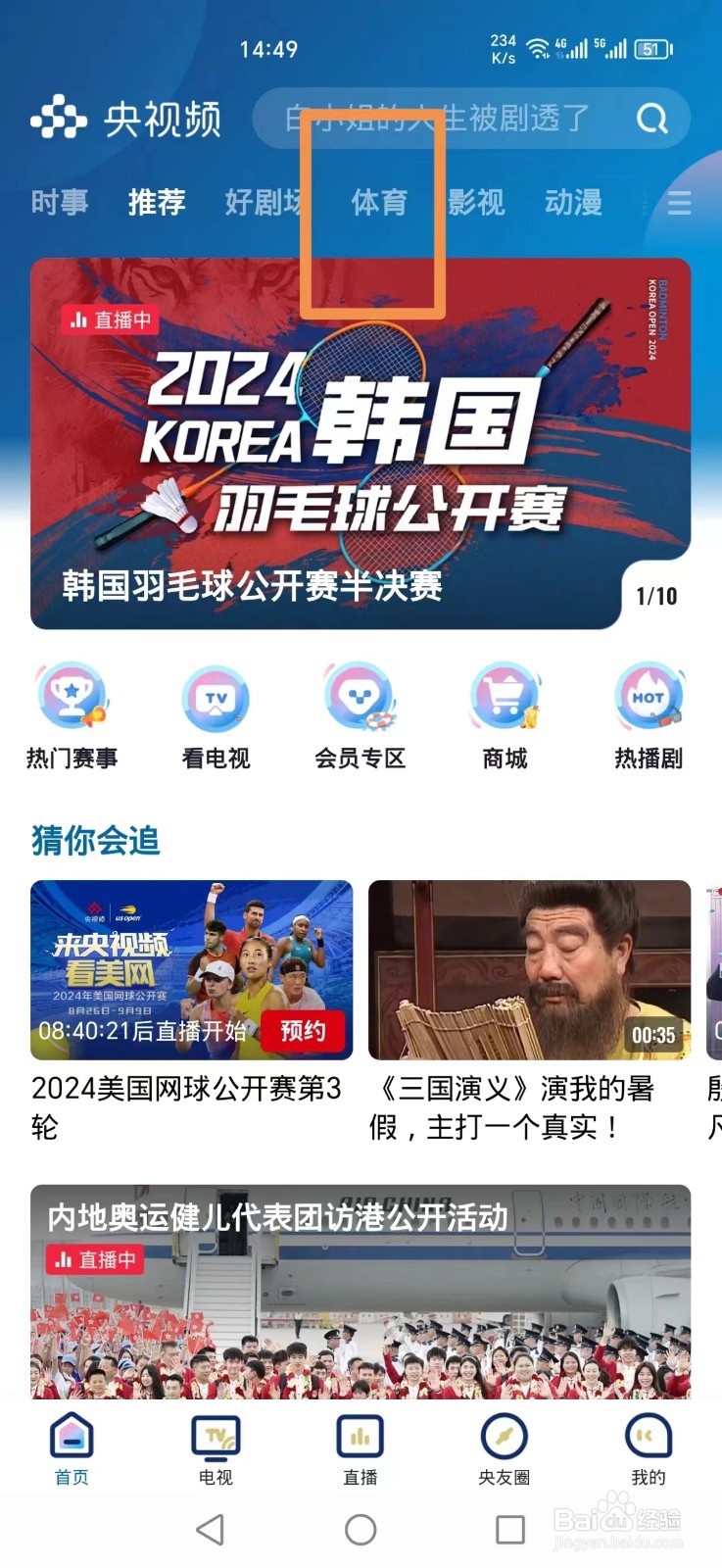Open 热门赛事 shortcut
Viewport: 722px width, 1568px height.
coord(72,715)
